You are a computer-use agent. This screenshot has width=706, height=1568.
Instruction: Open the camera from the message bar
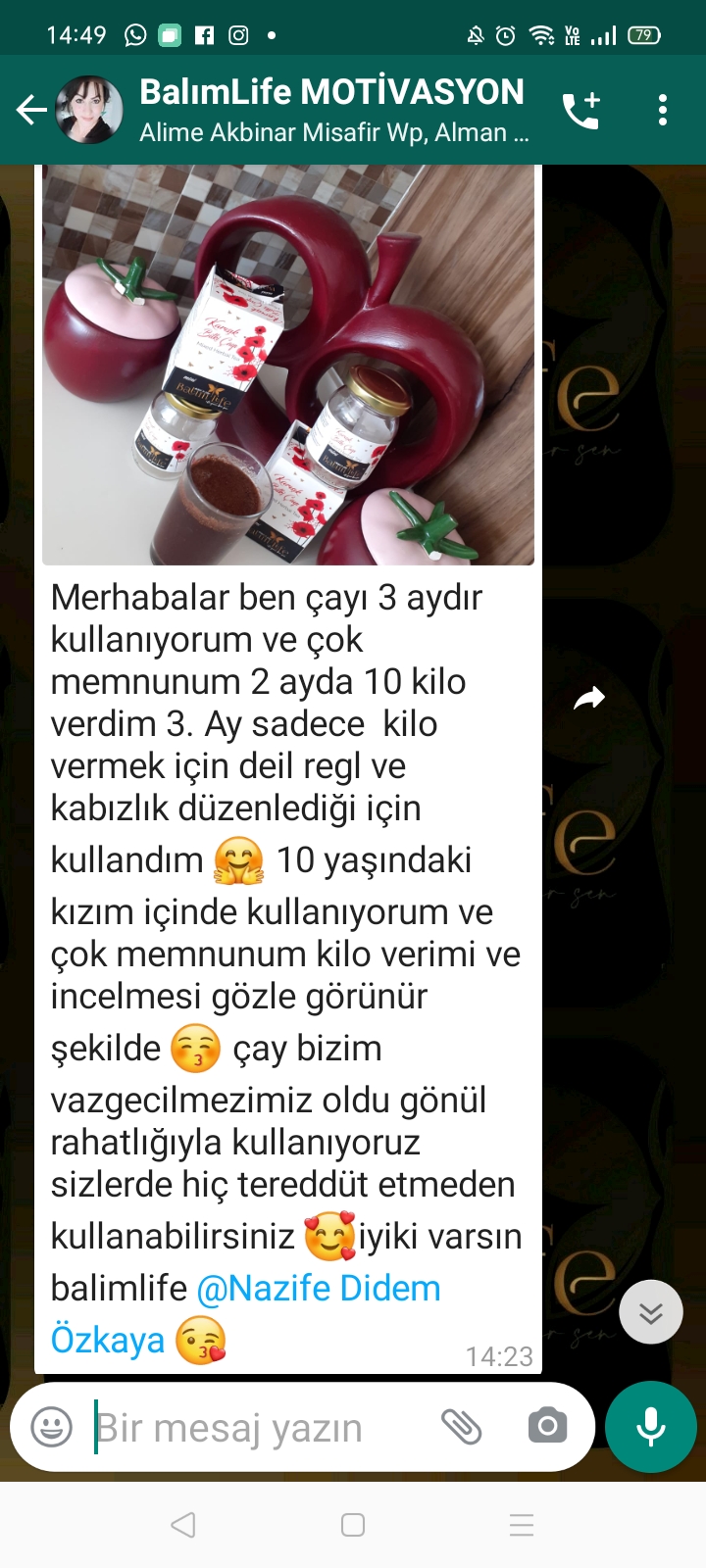coord(547,1426)
